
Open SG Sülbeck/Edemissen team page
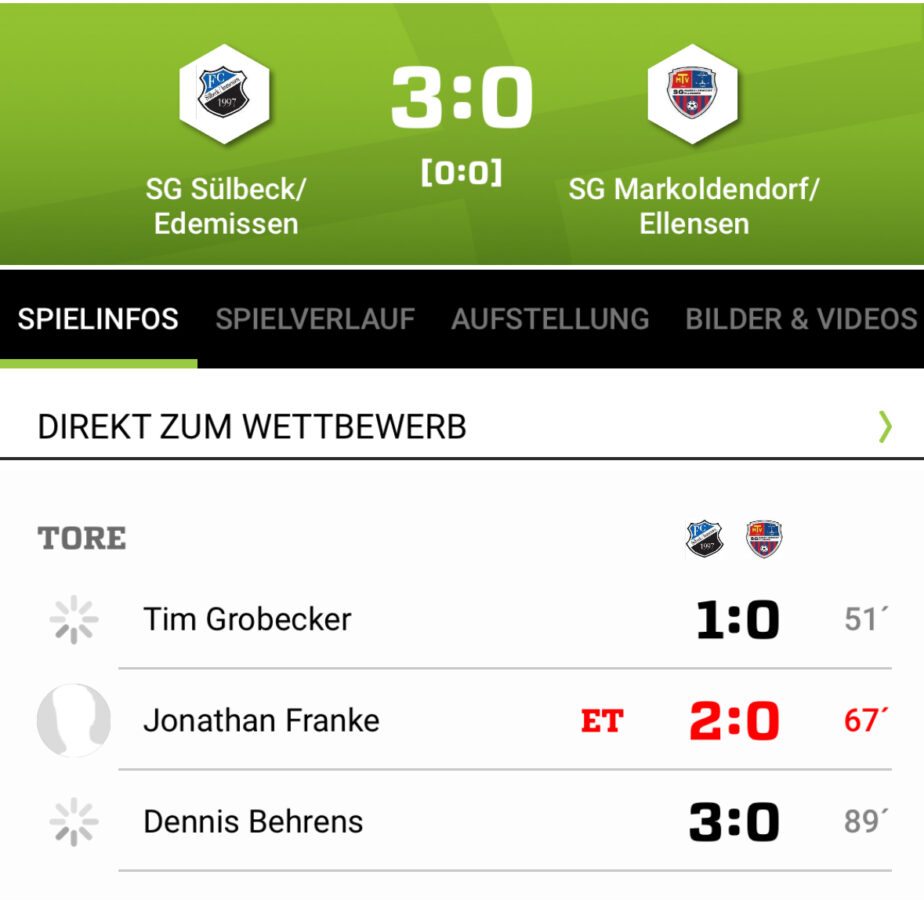click(225, 95)
